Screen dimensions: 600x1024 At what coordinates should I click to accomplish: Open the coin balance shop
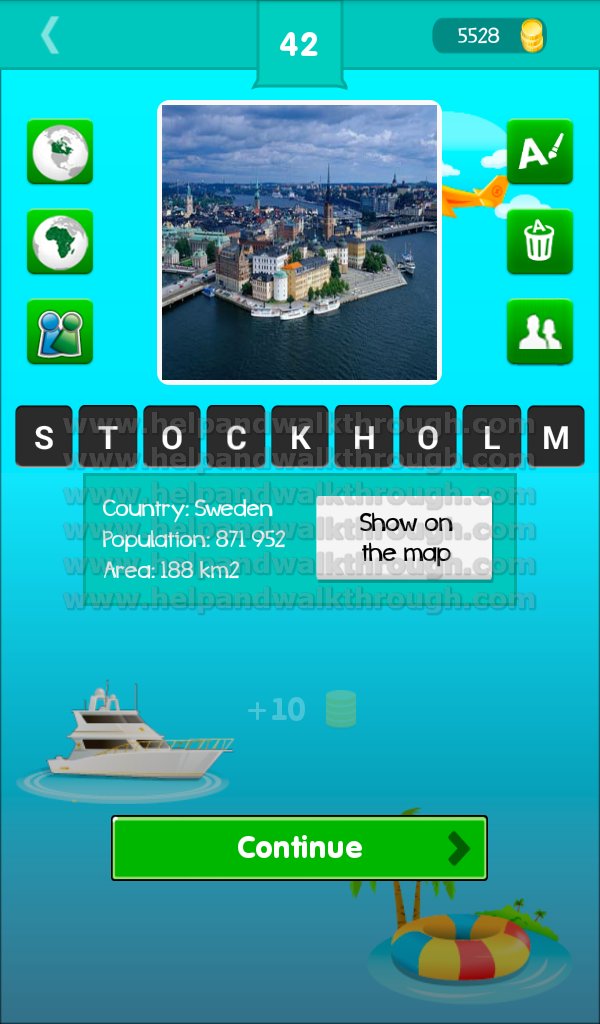pos(490,35)
